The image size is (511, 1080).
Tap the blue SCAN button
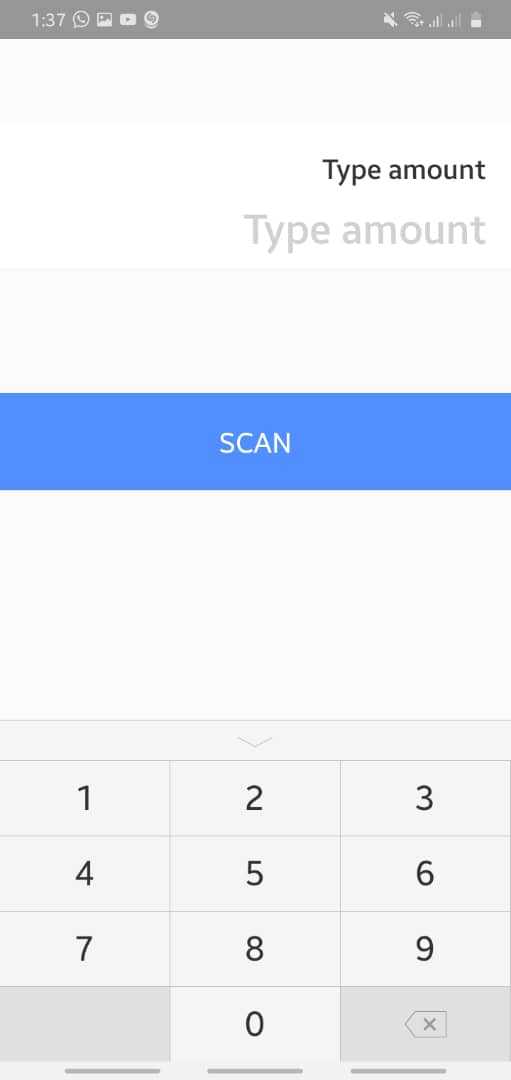coord(256,442)
